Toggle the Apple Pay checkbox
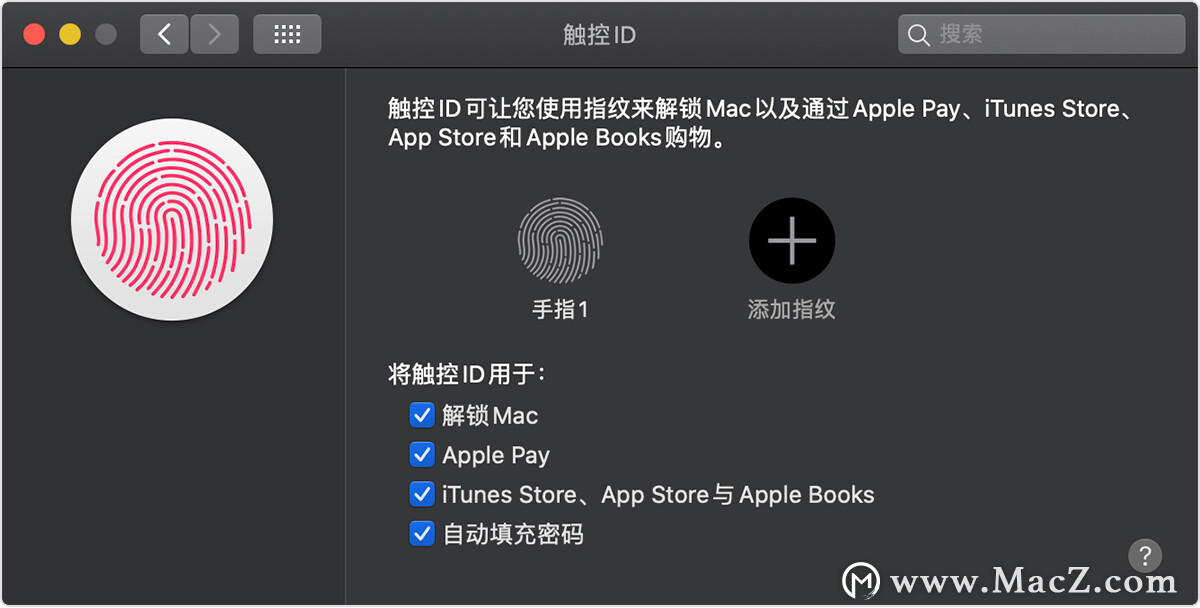Viewport: 1200px width, 608px height. [422, 455]
